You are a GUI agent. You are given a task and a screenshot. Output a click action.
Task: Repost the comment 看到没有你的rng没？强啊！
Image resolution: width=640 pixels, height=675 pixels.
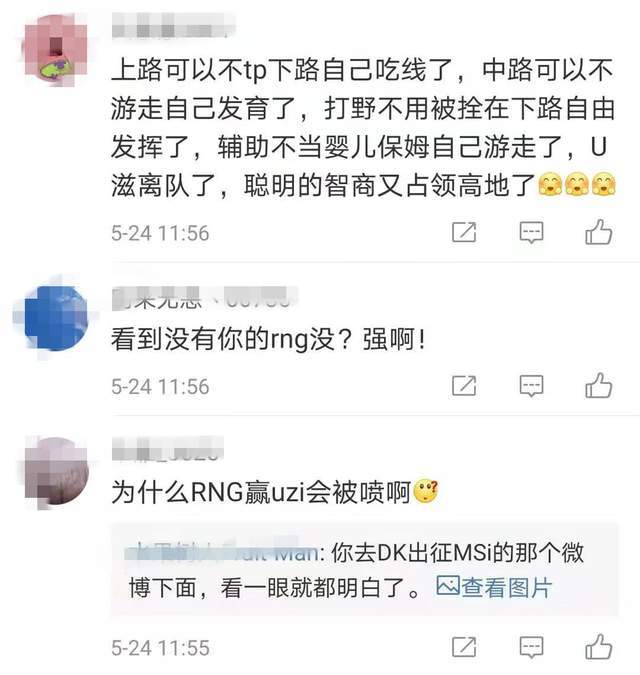pyautogui.click(x=464, y=385)
